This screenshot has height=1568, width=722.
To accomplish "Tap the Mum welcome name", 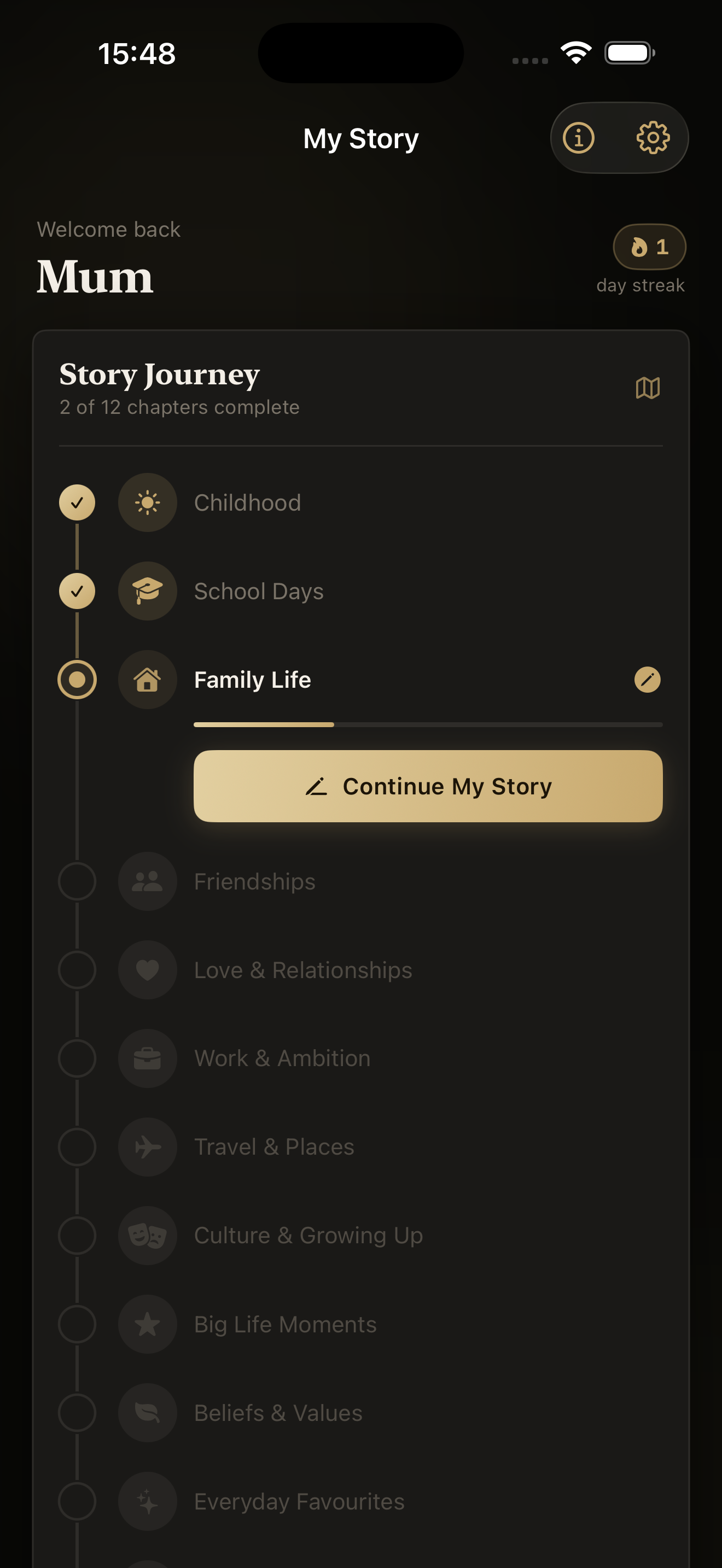I will (x=95, y=277).
